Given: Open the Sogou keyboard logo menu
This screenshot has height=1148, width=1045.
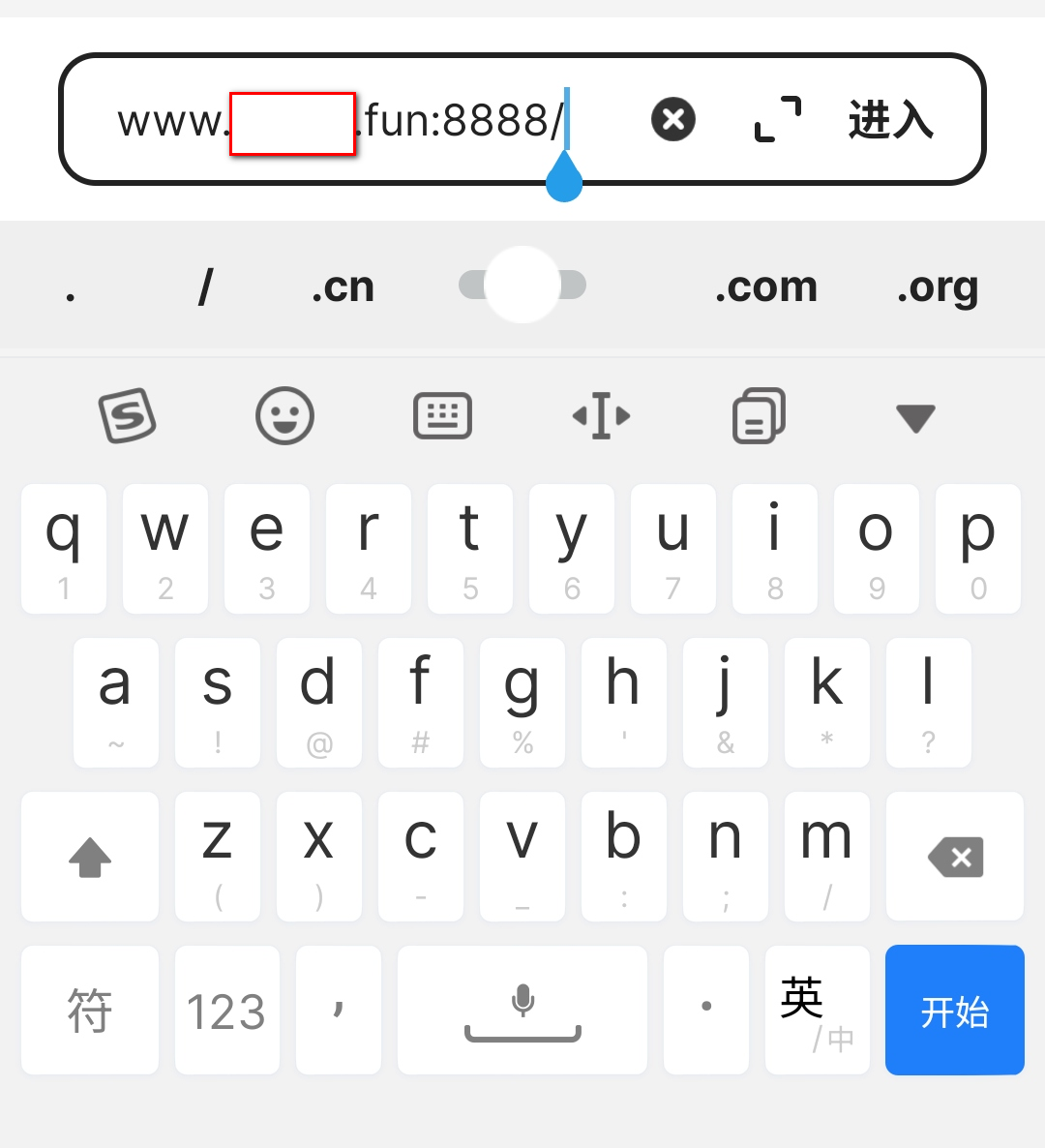Looking at the screenshot, I should click(128, 416).
